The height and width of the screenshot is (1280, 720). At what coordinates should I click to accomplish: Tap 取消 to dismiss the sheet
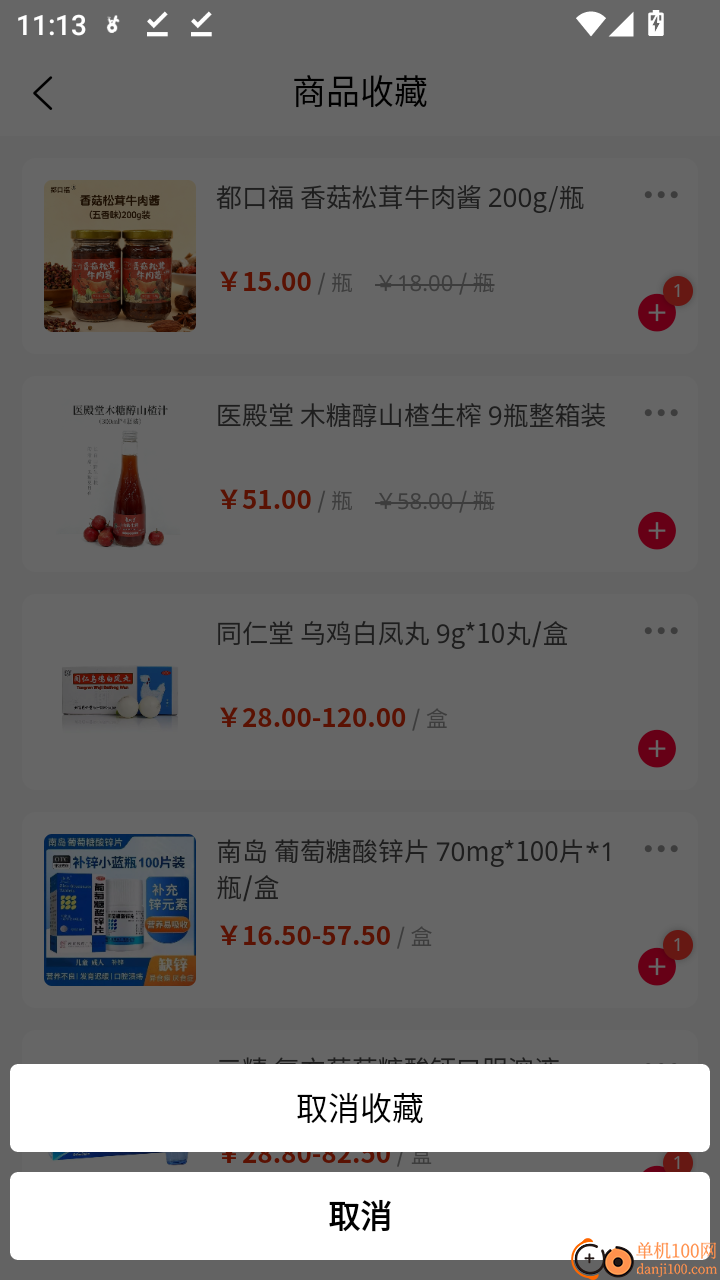pyautogui.click(x=360, y=1215)
